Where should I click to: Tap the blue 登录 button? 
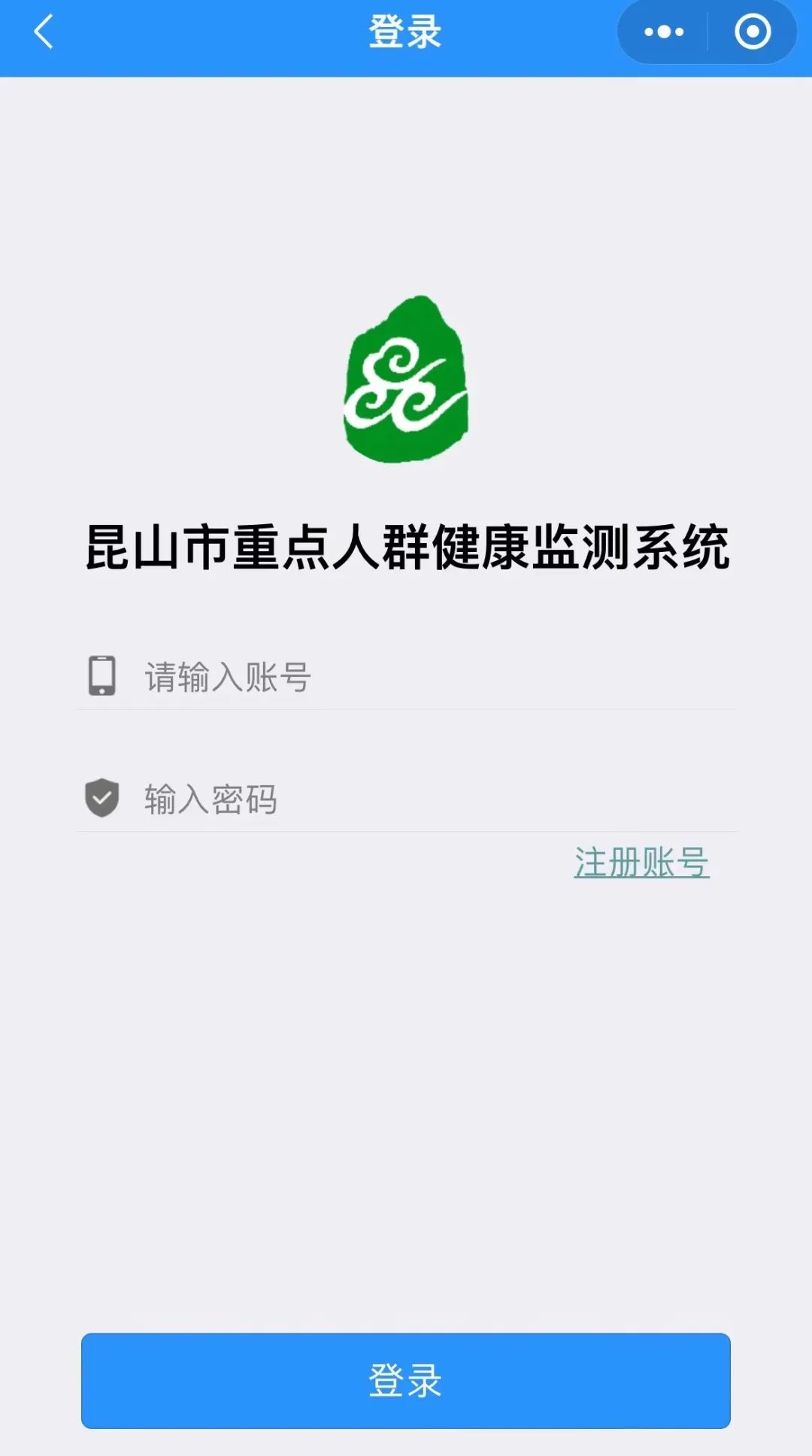click(406, 1380)
